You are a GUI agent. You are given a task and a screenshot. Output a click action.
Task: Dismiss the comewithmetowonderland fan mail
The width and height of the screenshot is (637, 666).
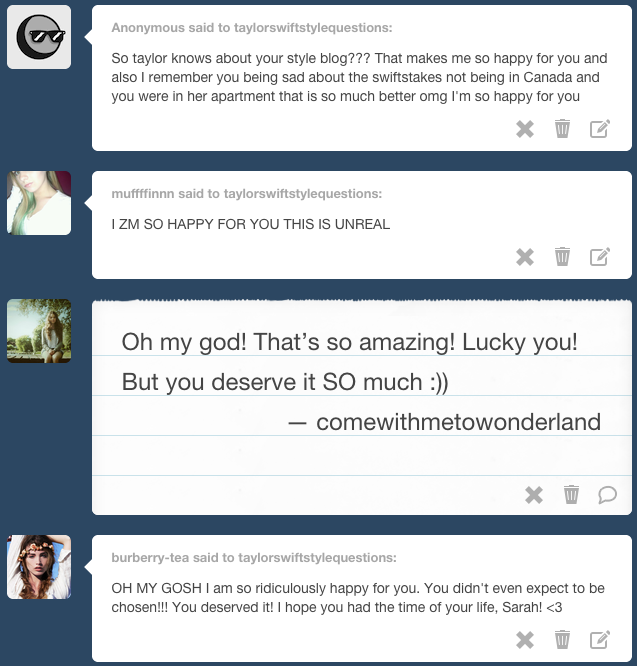[x=534, y=494]
